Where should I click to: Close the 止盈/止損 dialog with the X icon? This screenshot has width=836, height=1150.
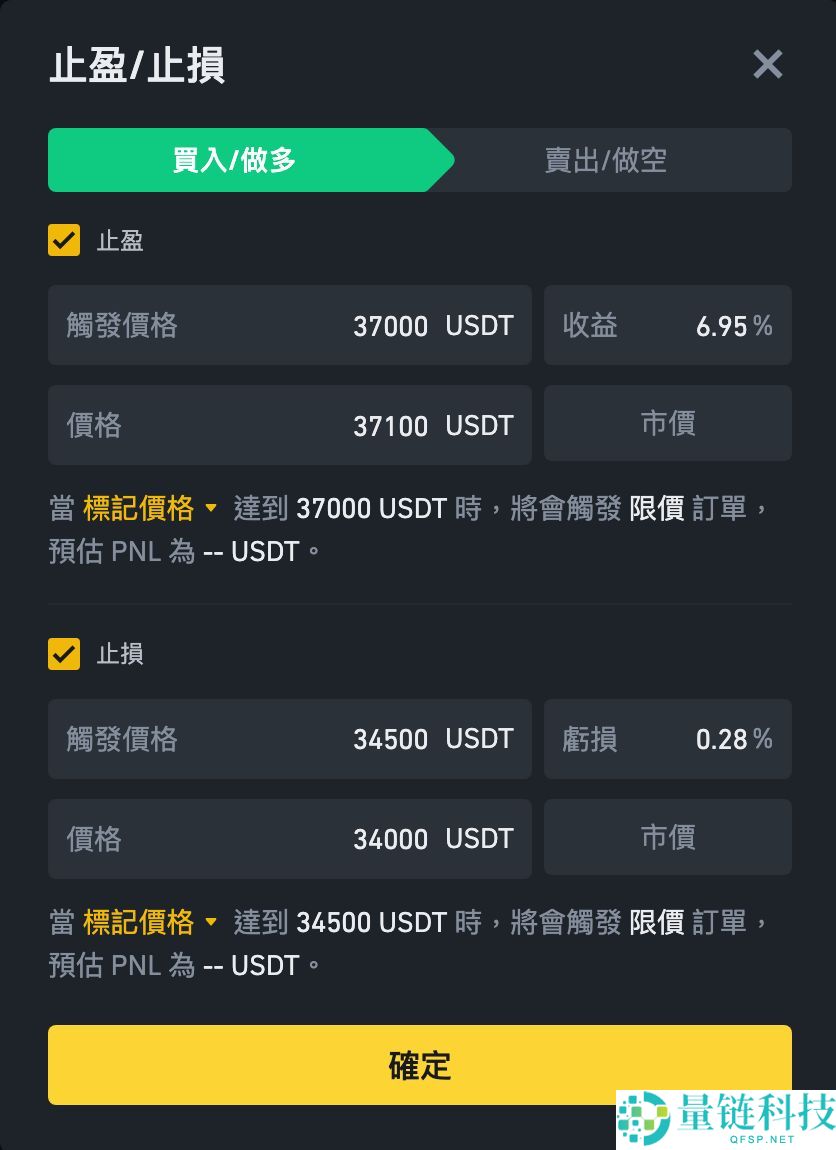767,64
